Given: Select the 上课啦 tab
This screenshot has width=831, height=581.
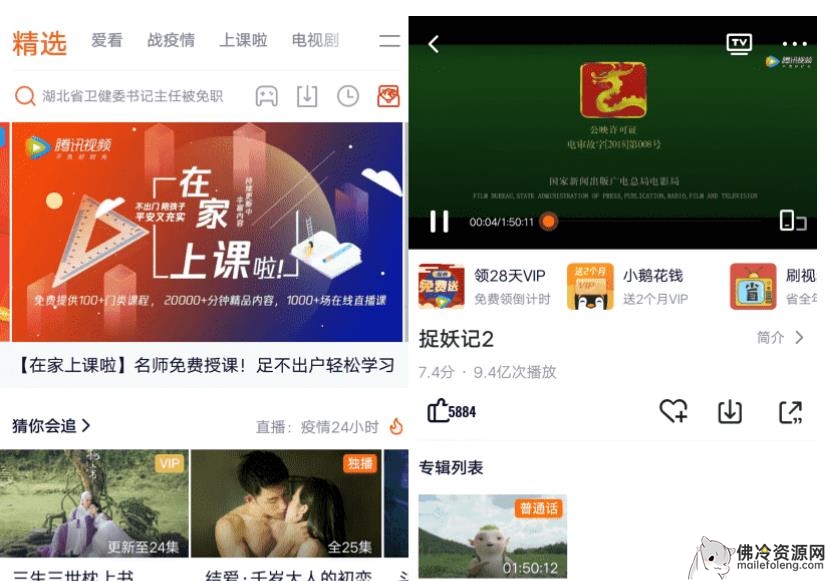Looking at the screenshot, I should click(243, 41).
